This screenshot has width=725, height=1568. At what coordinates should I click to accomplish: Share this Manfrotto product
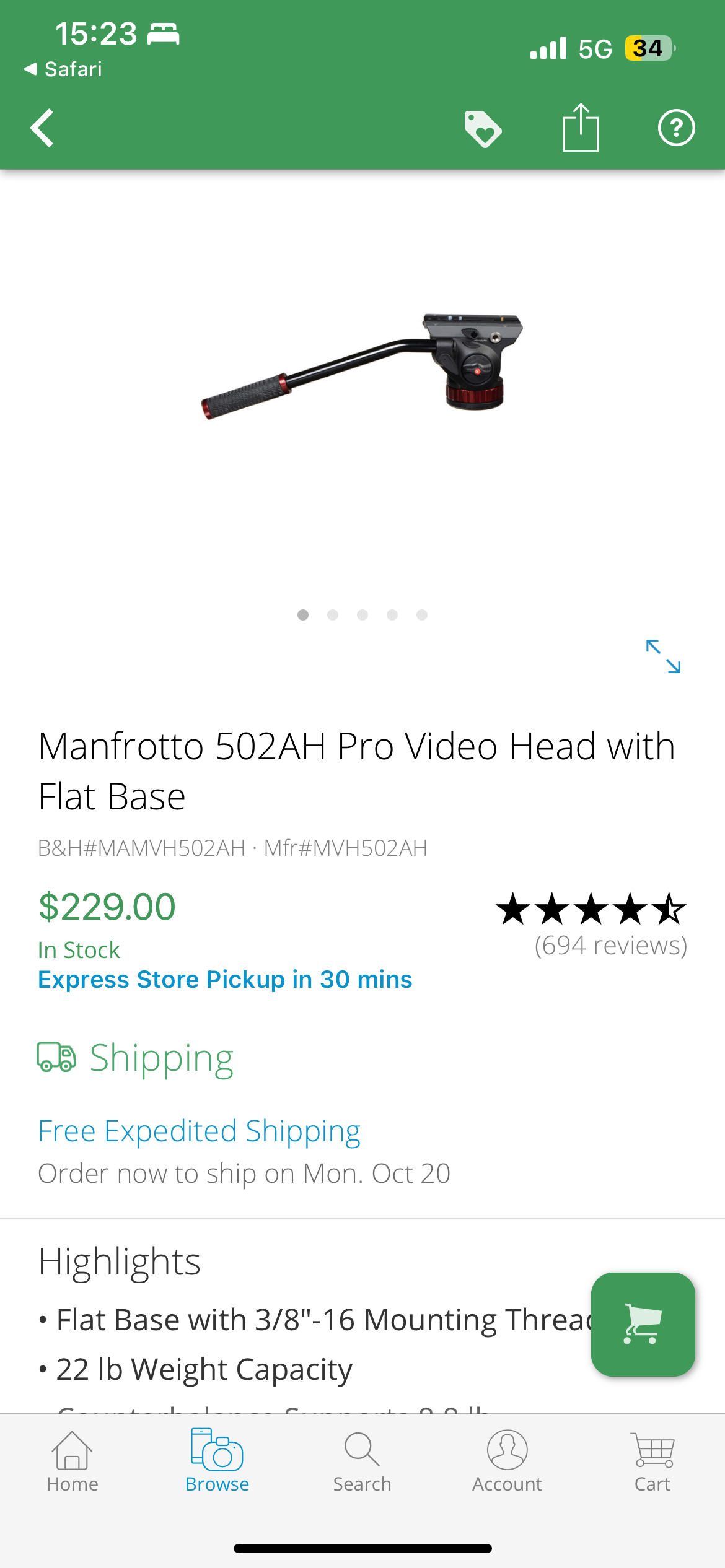coord(580,128)
